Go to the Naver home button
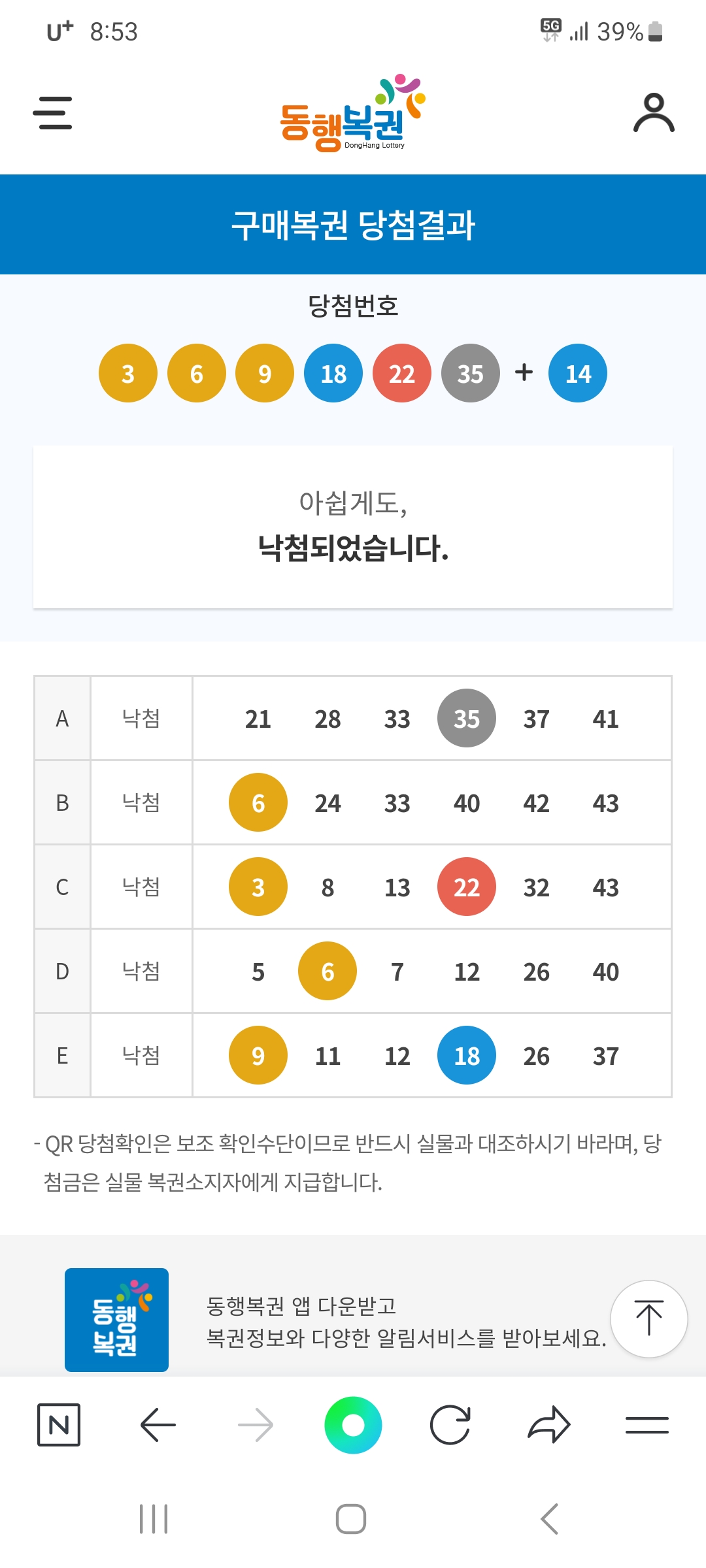Screen dimensions: 706x1568 click(x=59, y=1424)
